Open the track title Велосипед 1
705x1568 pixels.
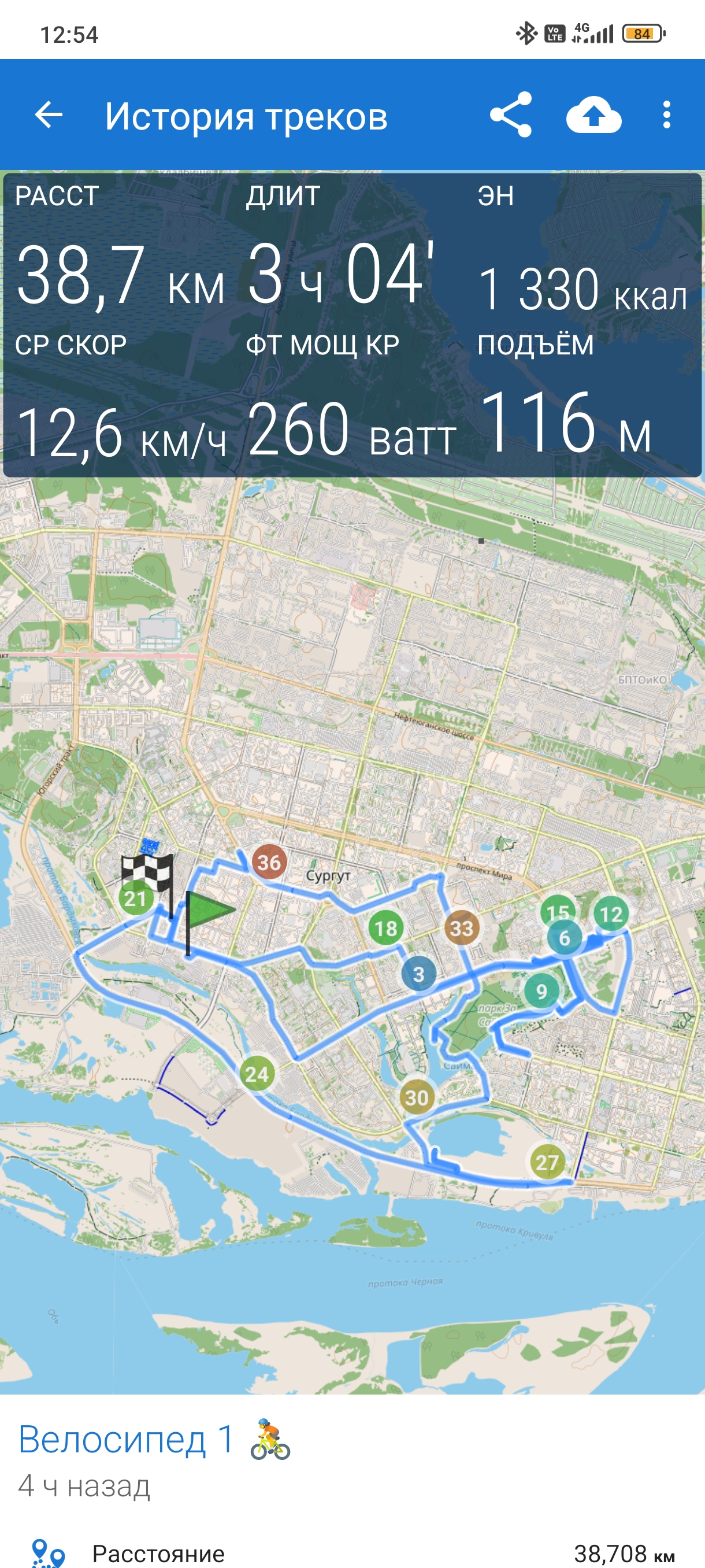126,1440
